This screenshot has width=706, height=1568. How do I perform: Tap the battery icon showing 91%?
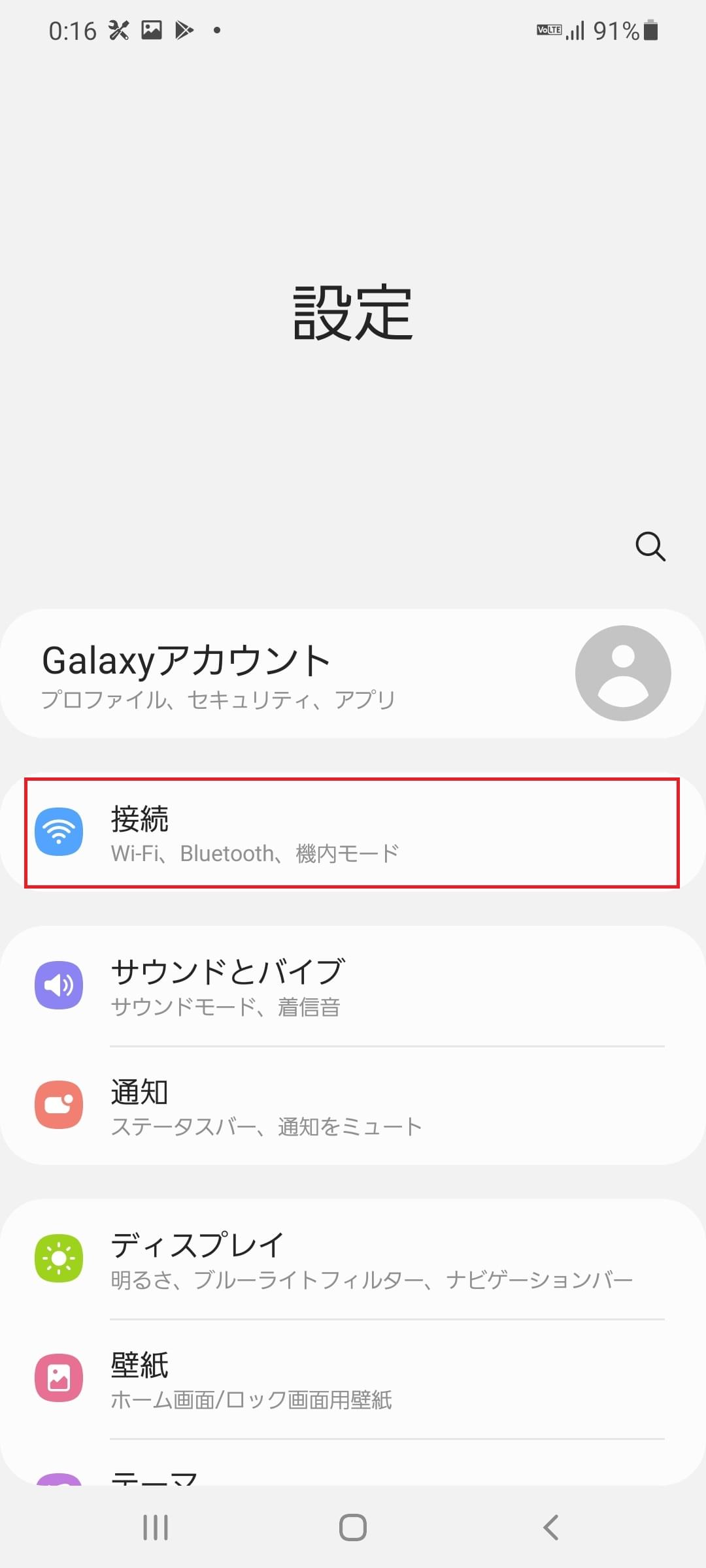pos(648,29)
